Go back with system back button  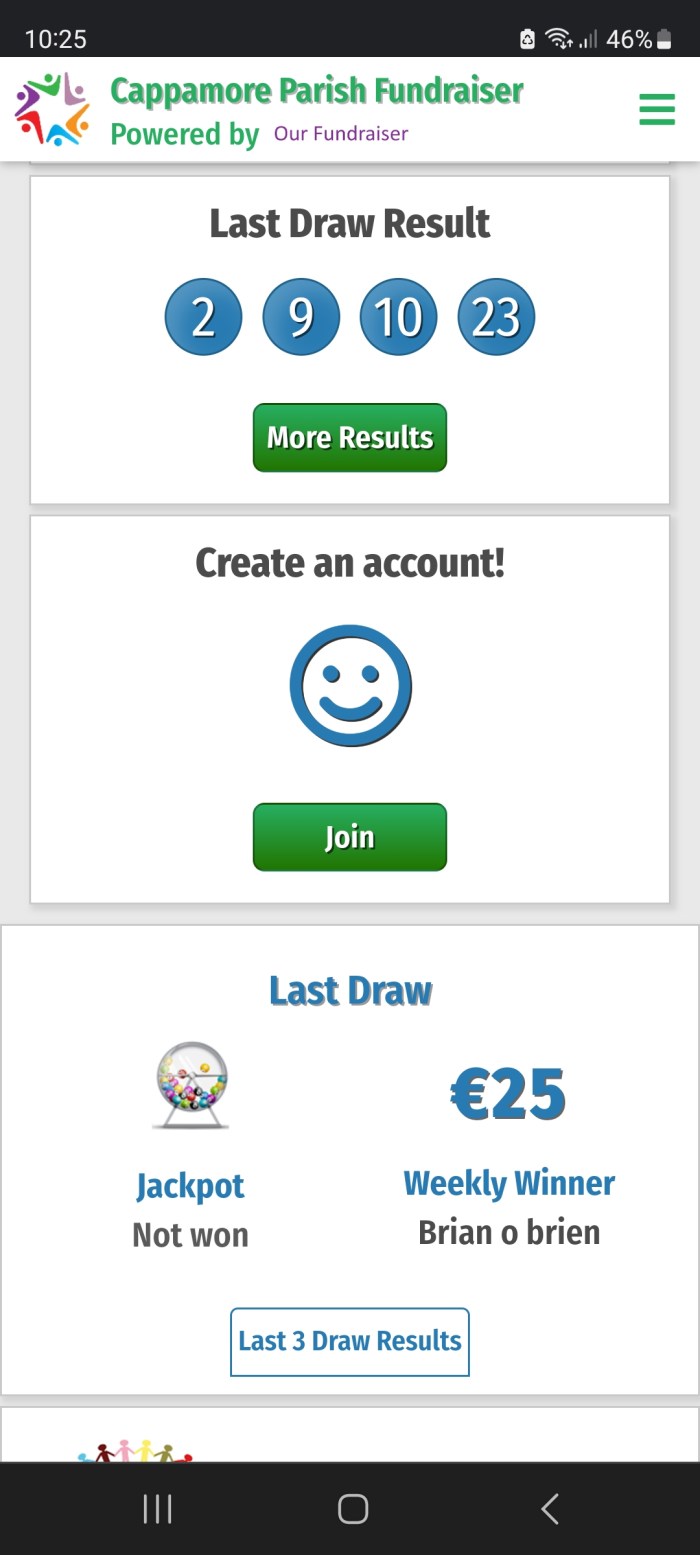click(x=549, y=1508)
